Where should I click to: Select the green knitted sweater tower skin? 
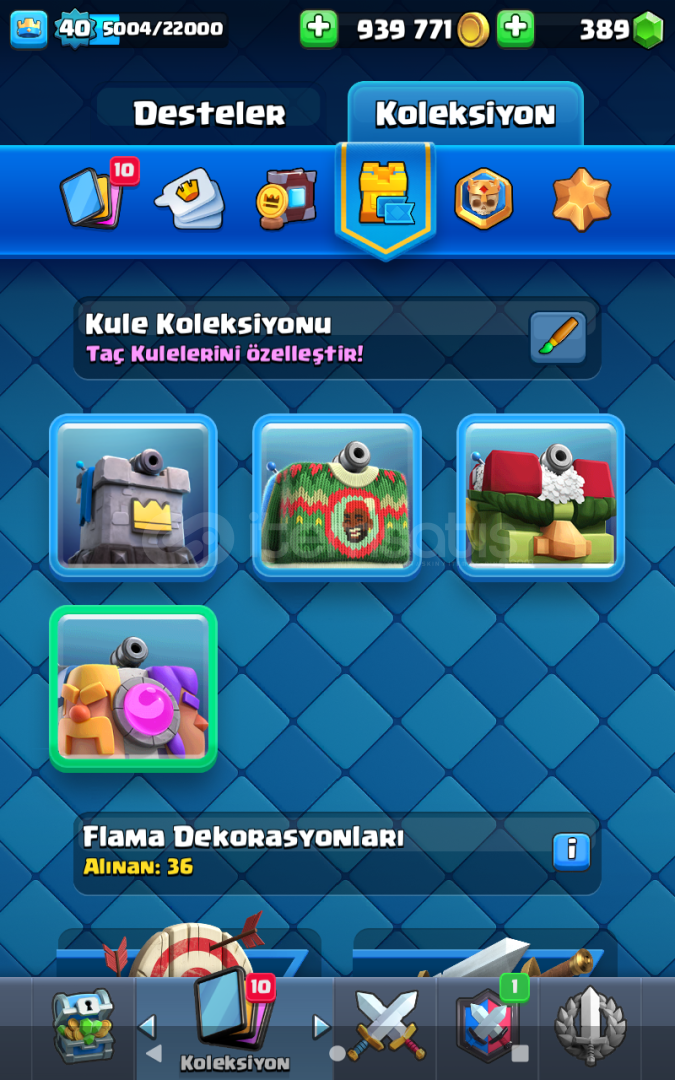pos(337,496)
